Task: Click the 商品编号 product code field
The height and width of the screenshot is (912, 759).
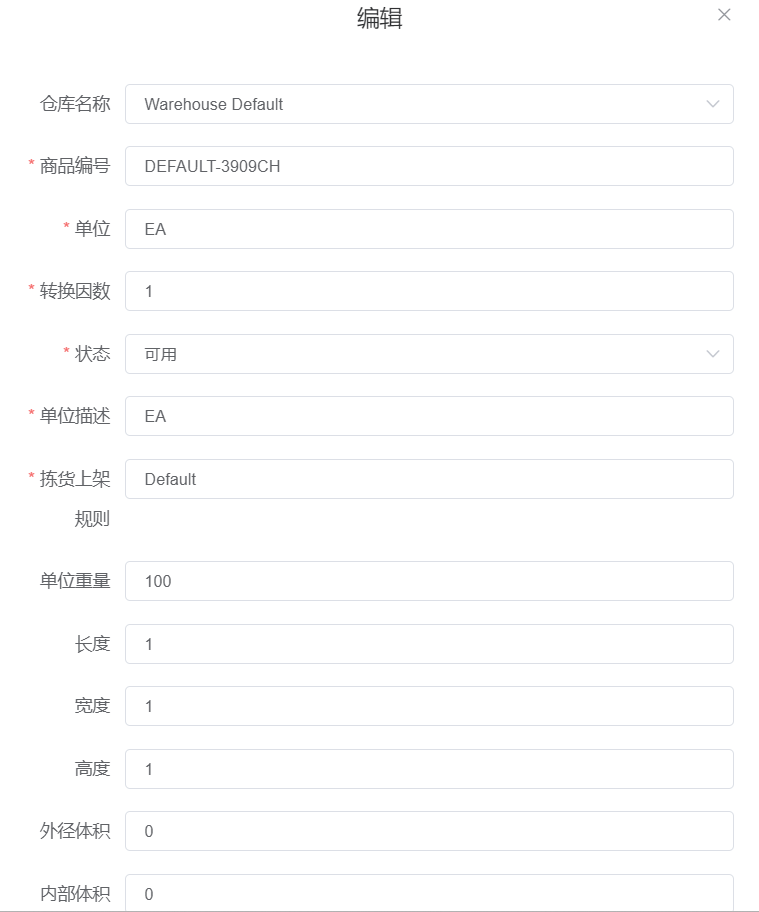Action: [429, 166]
